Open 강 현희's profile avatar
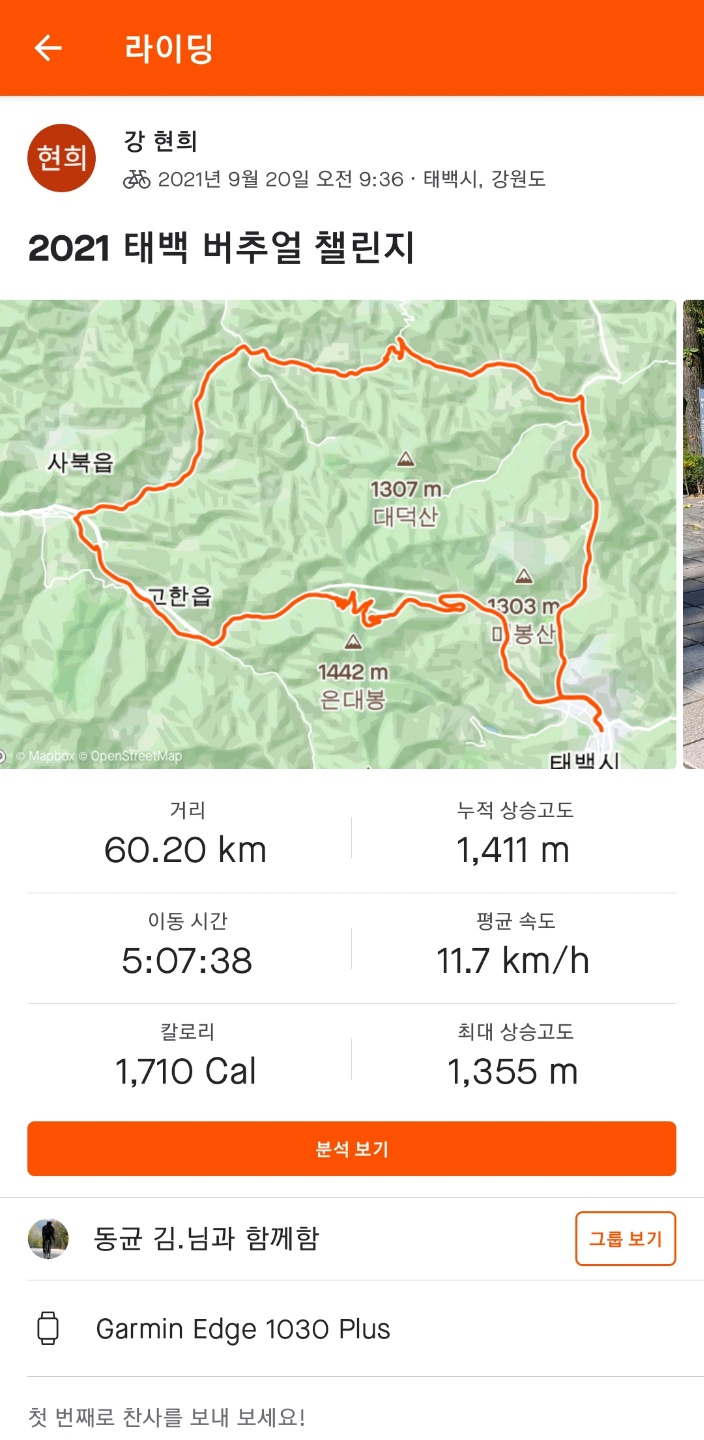This screenshot has height=1440, width=704. 61,158
